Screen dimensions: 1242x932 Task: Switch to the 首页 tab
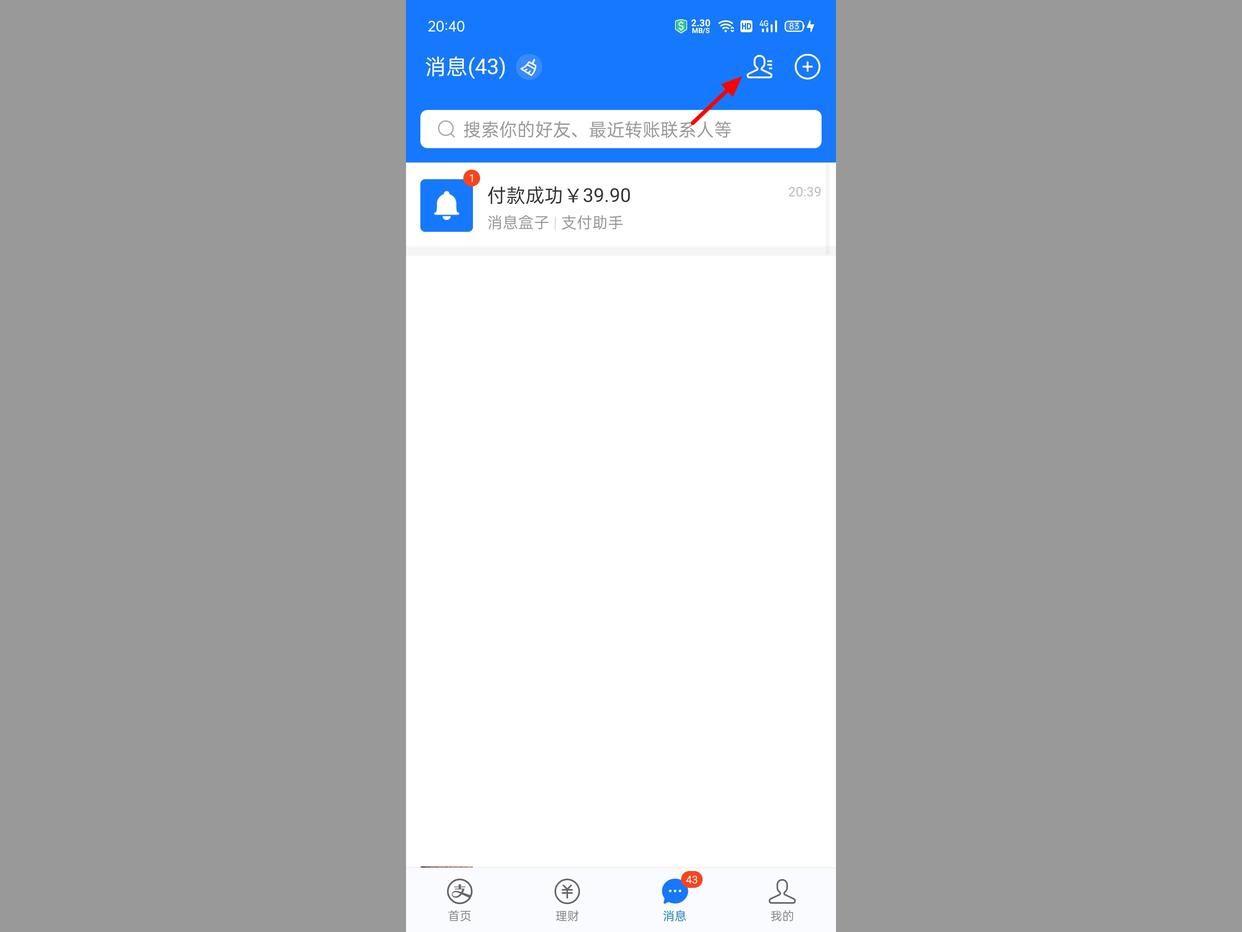point(460,899)
